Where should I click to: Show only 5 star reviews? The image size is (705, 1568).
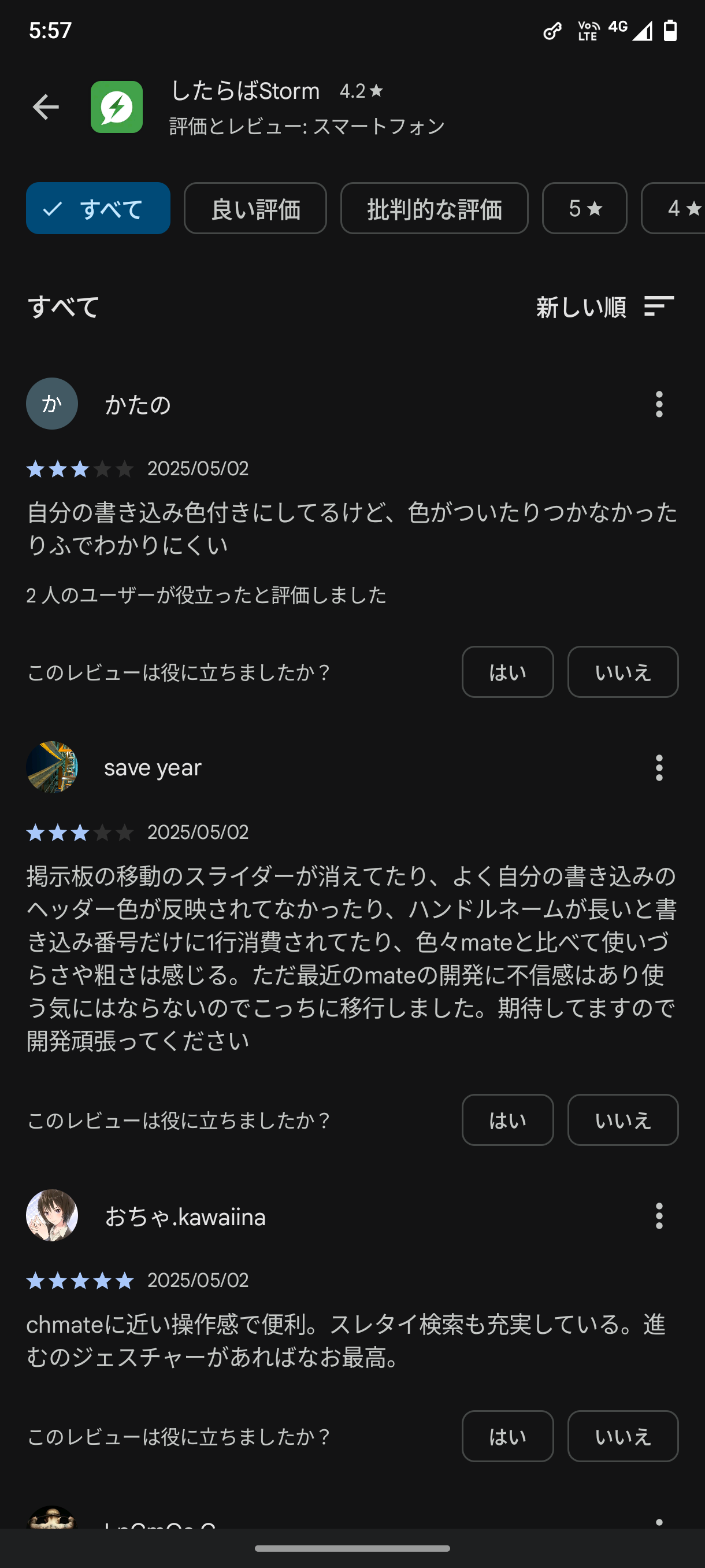584,208
